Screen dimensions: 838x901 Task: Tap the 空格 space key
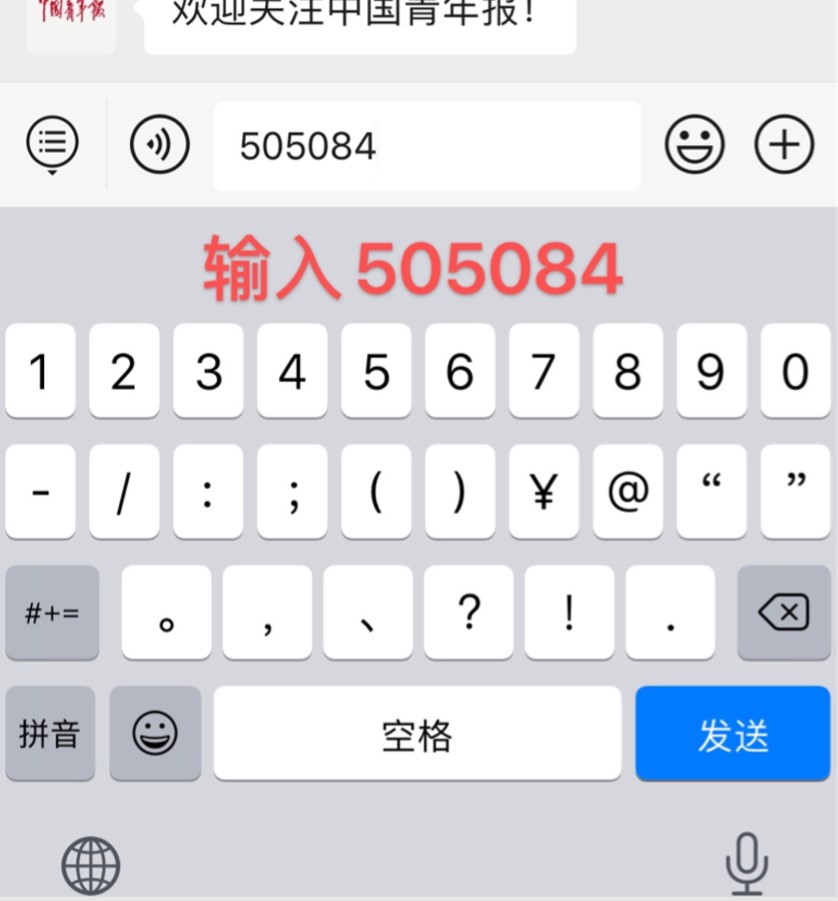pyautogui.click(x=417, y=735)
